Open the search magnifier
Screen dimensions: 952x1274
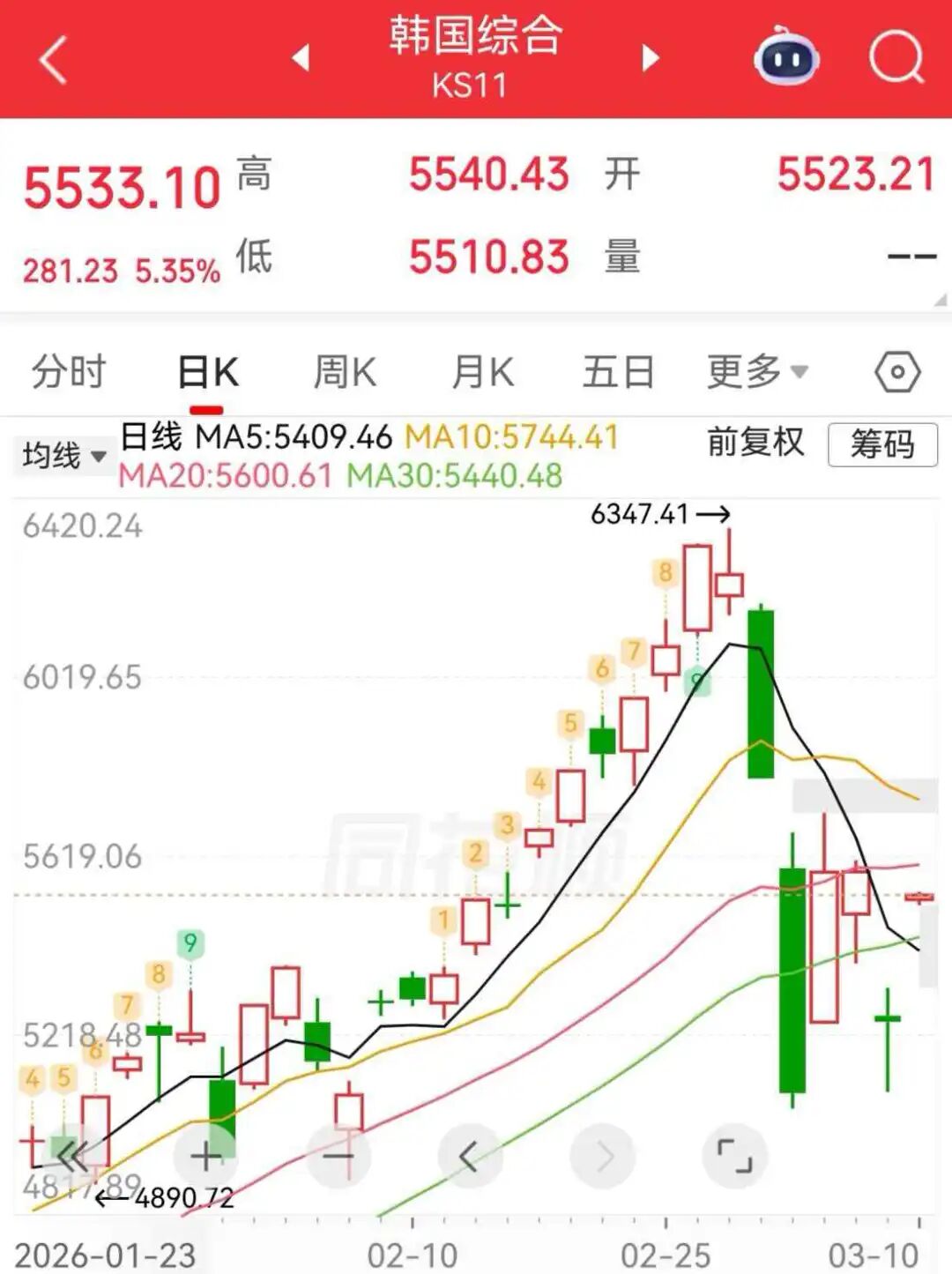[896, 58]
